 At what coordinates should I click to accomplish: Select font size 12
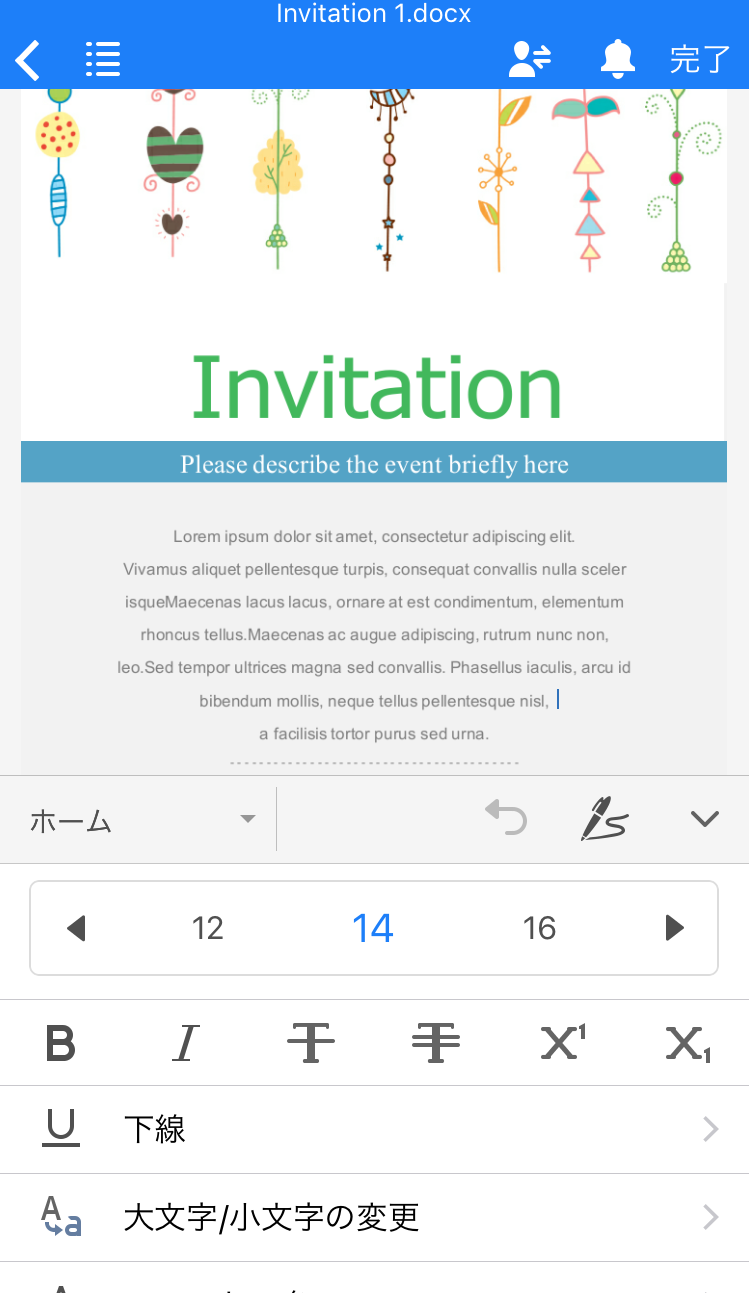tap(207, 929)
